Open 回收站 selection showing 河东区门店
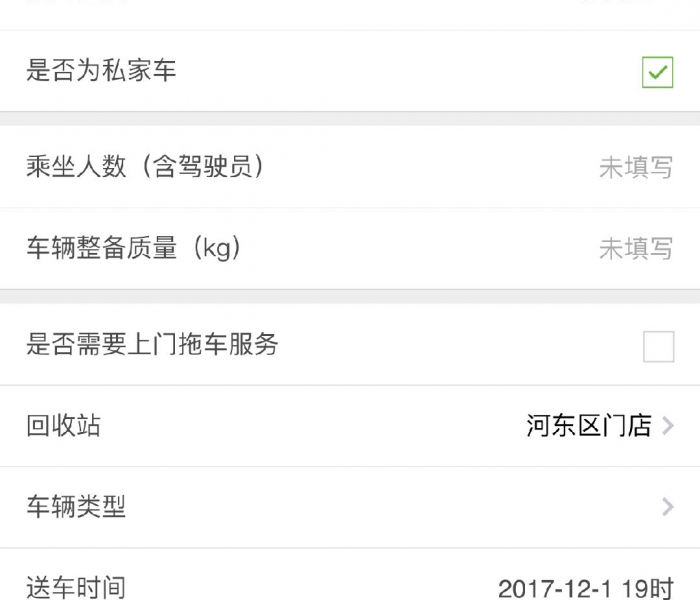 point(598,427)
